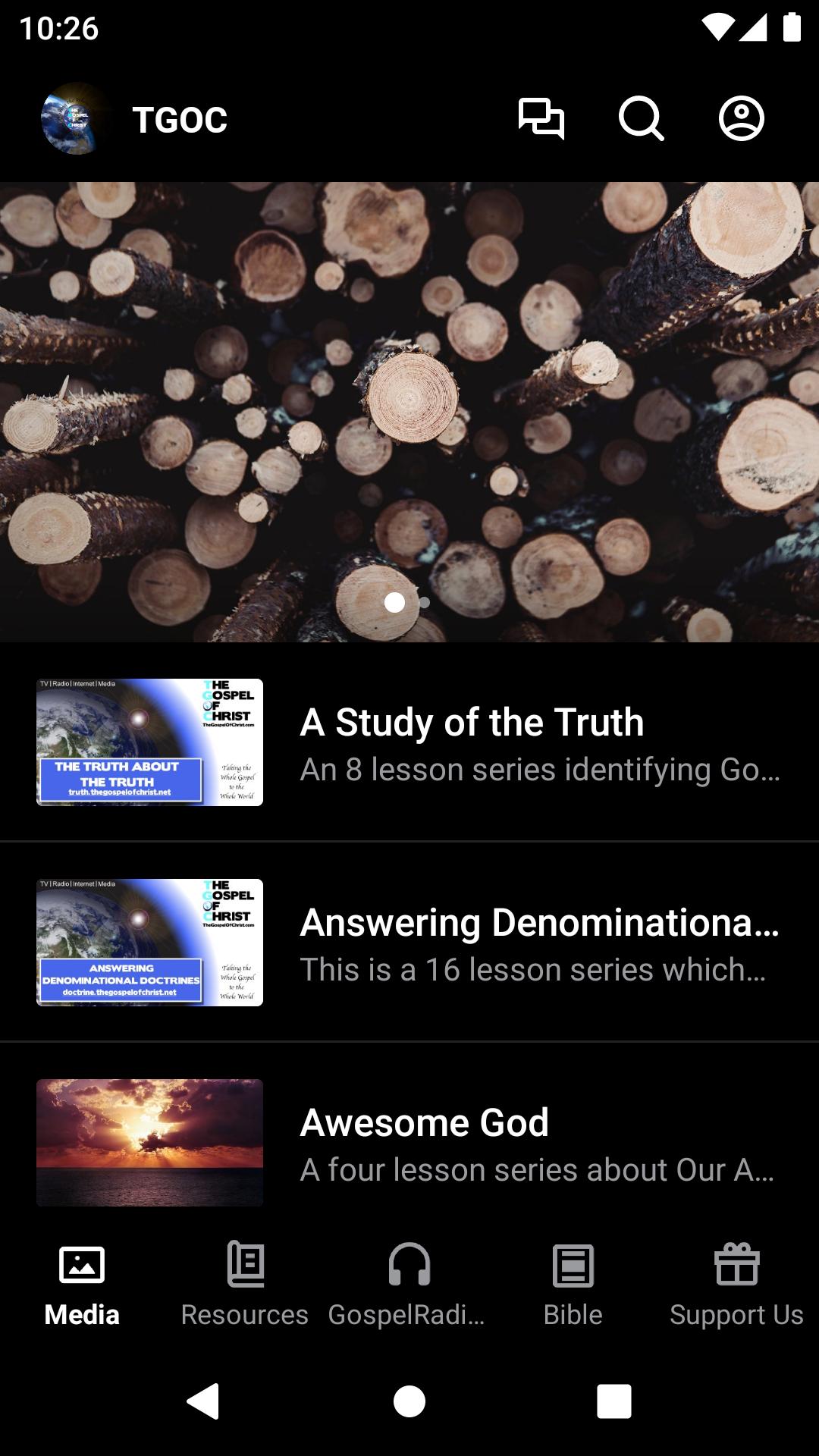Tap the system back button

click(x=203, y=1401)
